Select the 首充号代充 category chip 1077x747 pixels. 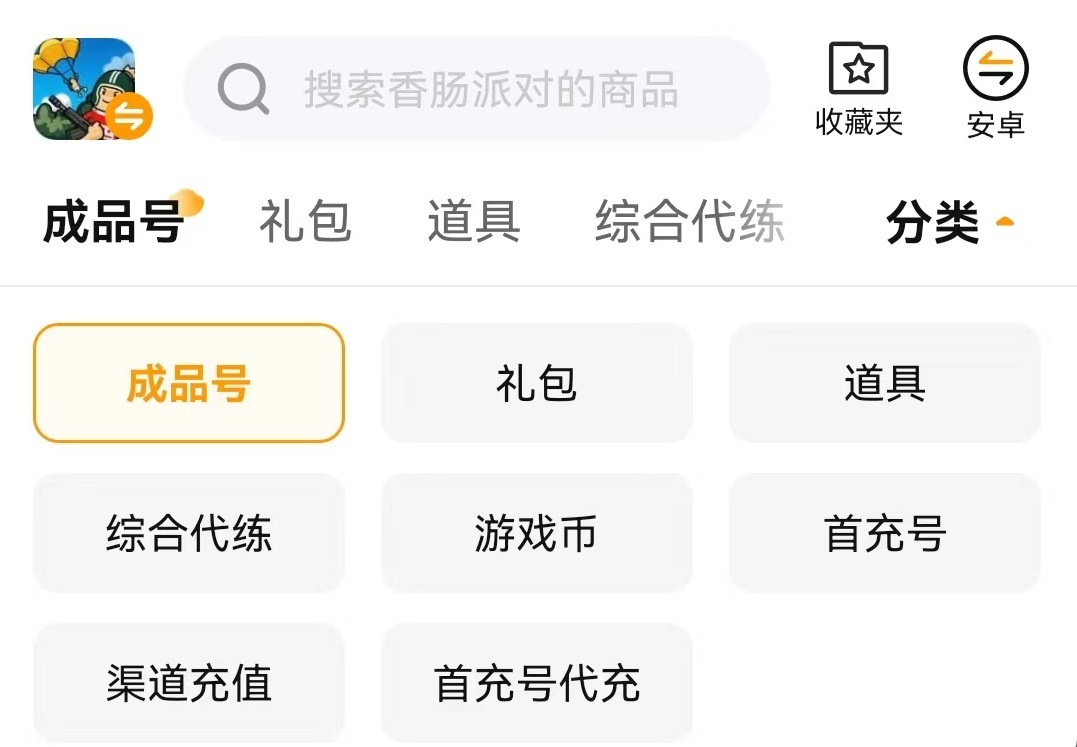click(537, 683)
